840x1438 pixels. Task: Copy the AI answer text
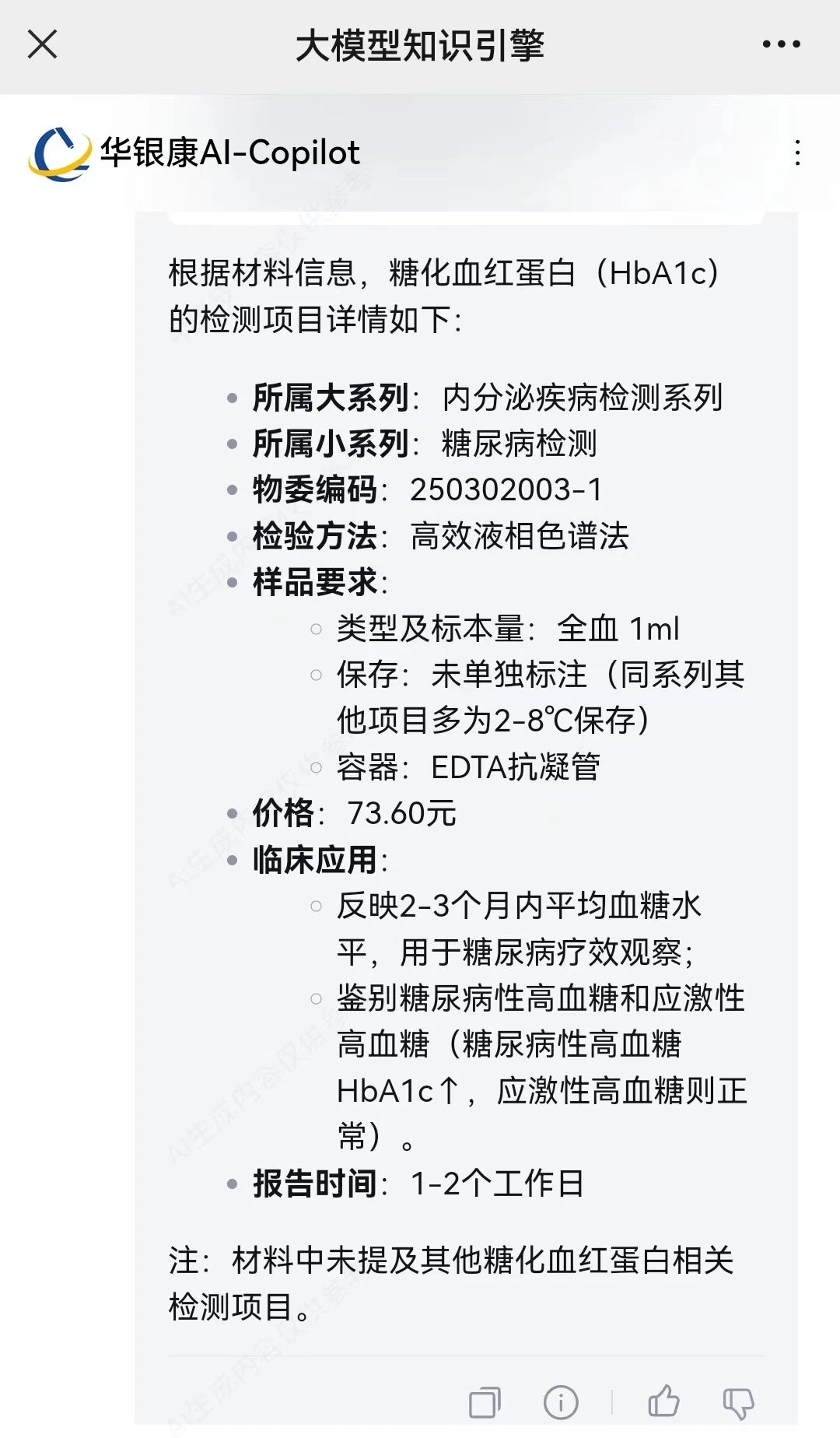tap(485, 1402)
